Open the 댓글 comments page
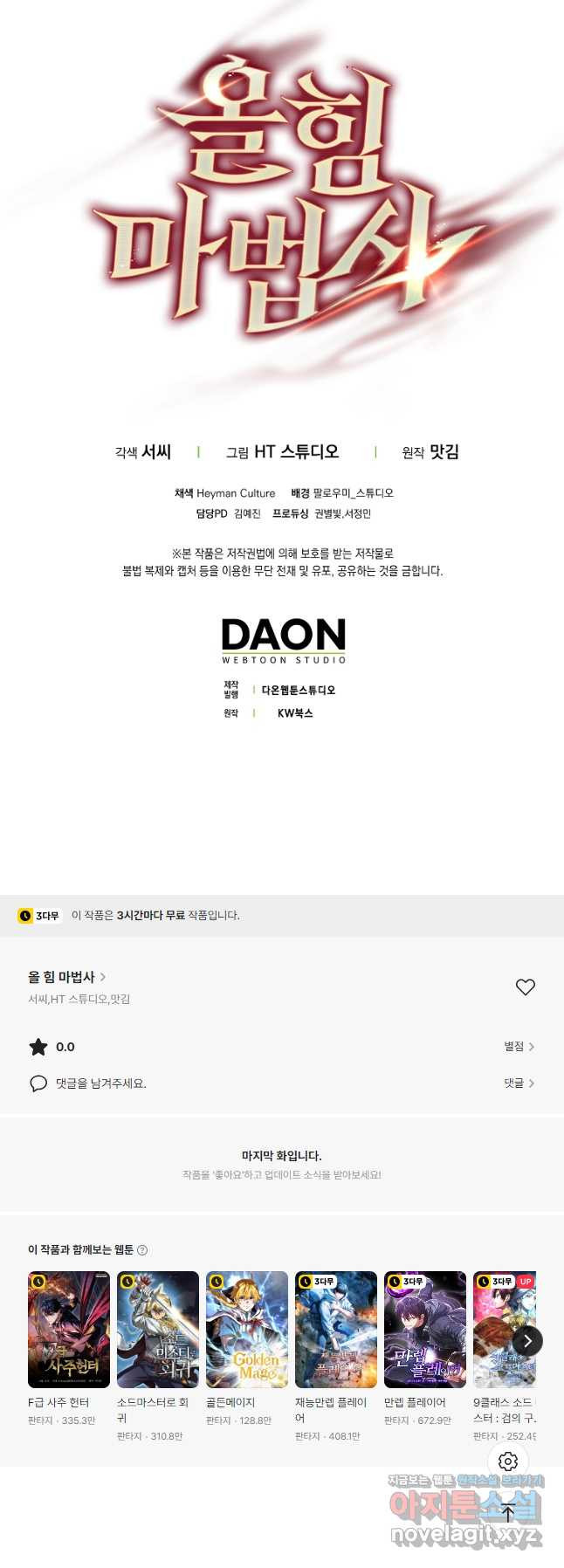 point(519,1083)
